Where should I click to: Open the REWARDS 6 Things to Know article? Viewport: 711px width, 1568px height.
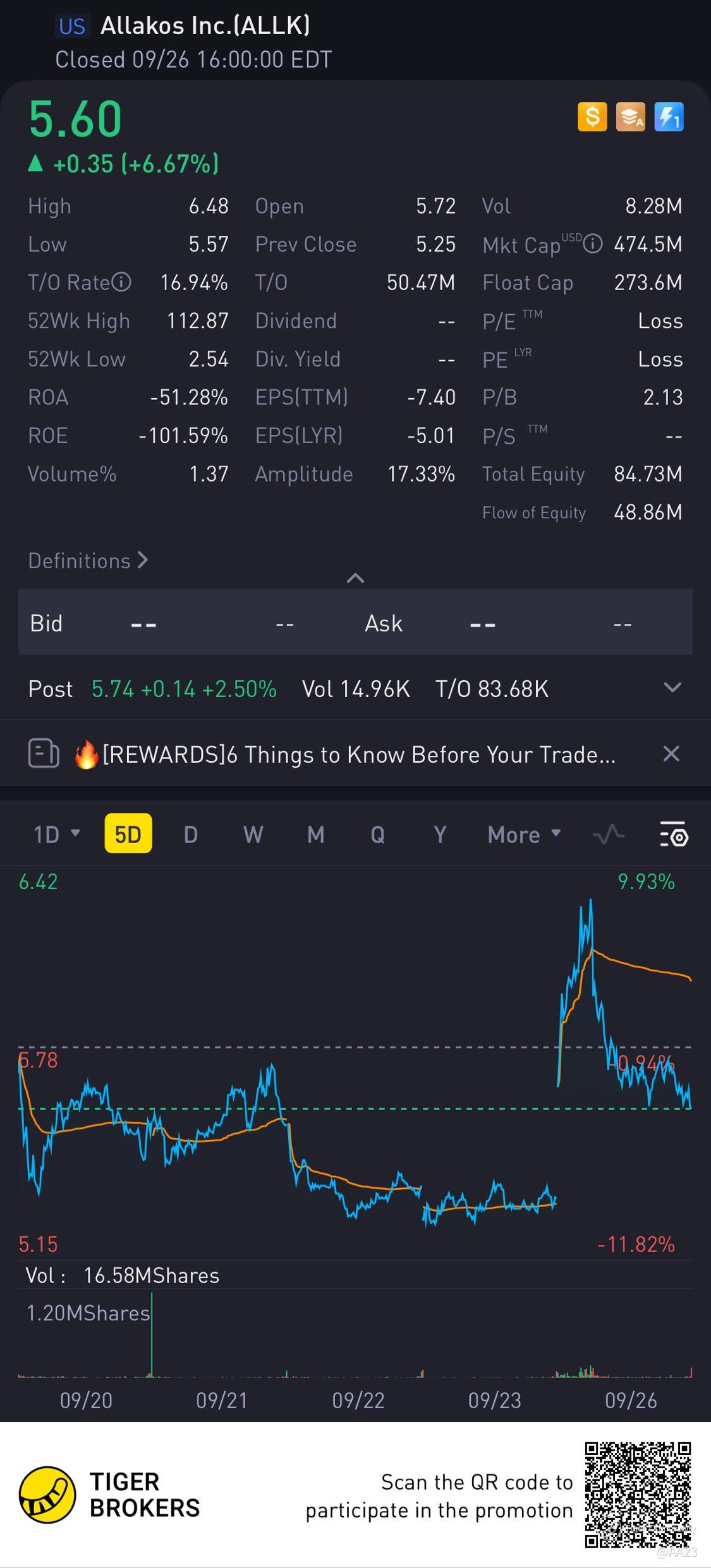(358, 755)
